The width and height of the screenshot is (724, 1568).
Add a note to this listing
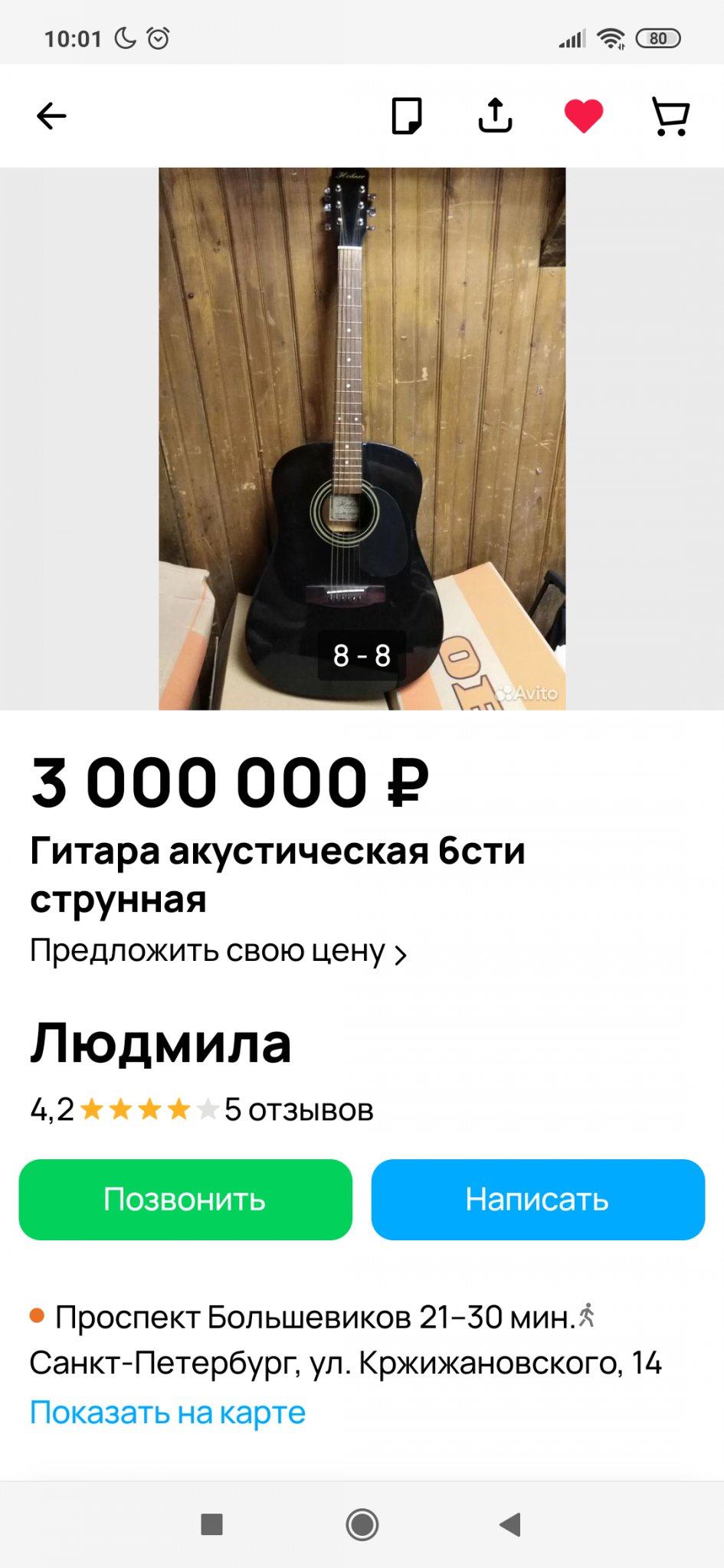[x=406, y=116]
